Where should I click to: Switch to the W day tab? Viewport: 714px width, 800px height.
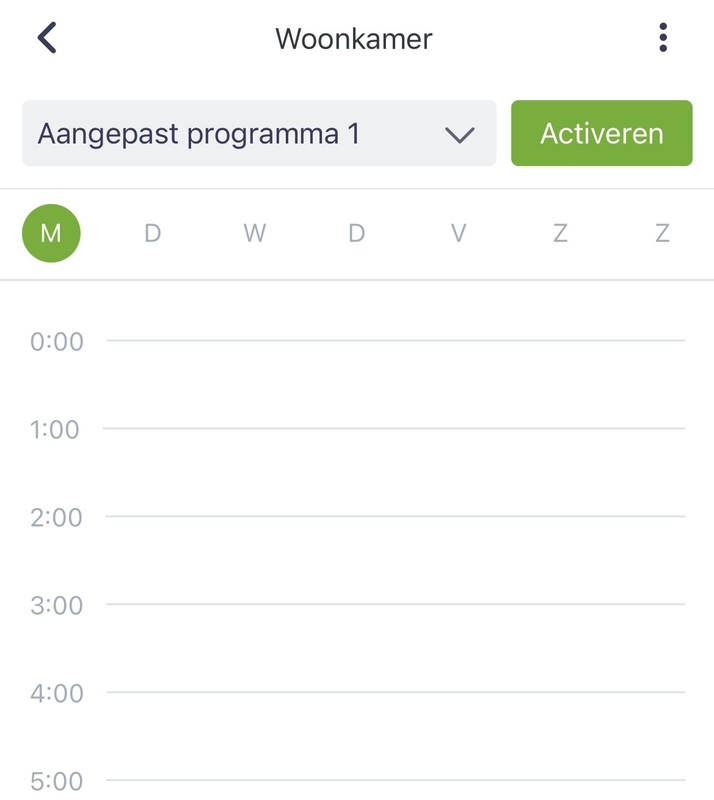click(x=255, y=234)
